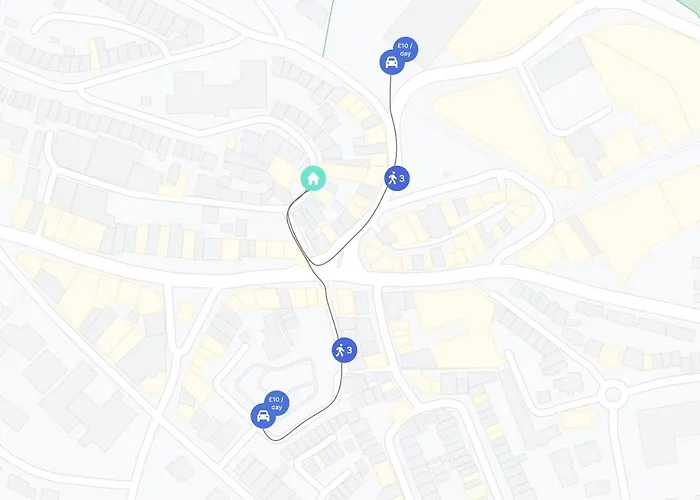Viewport: 700px width, 500px height.
Task: Tap the teal home marker
Action: (x=312, y=179)
